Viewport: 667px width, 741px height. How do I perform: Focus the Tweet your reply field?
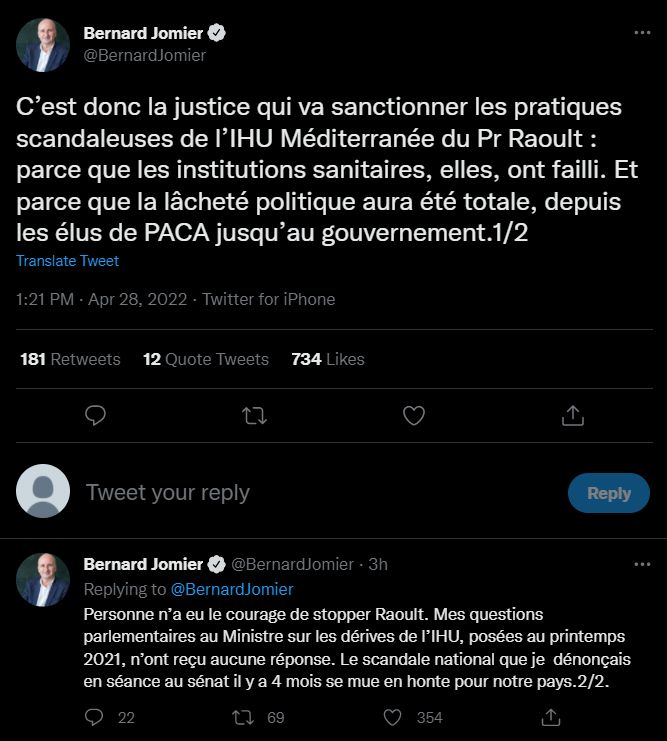click(300, 492)
